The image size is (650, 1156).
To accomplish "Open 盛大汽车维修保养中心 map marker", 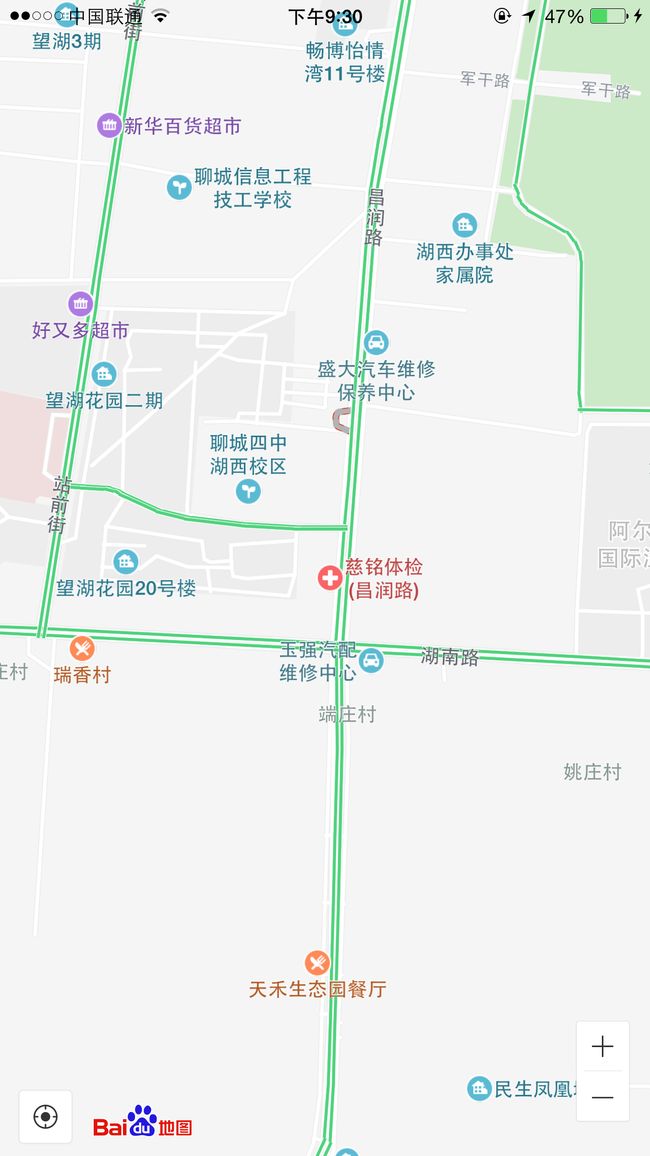I will coord(376,342).
